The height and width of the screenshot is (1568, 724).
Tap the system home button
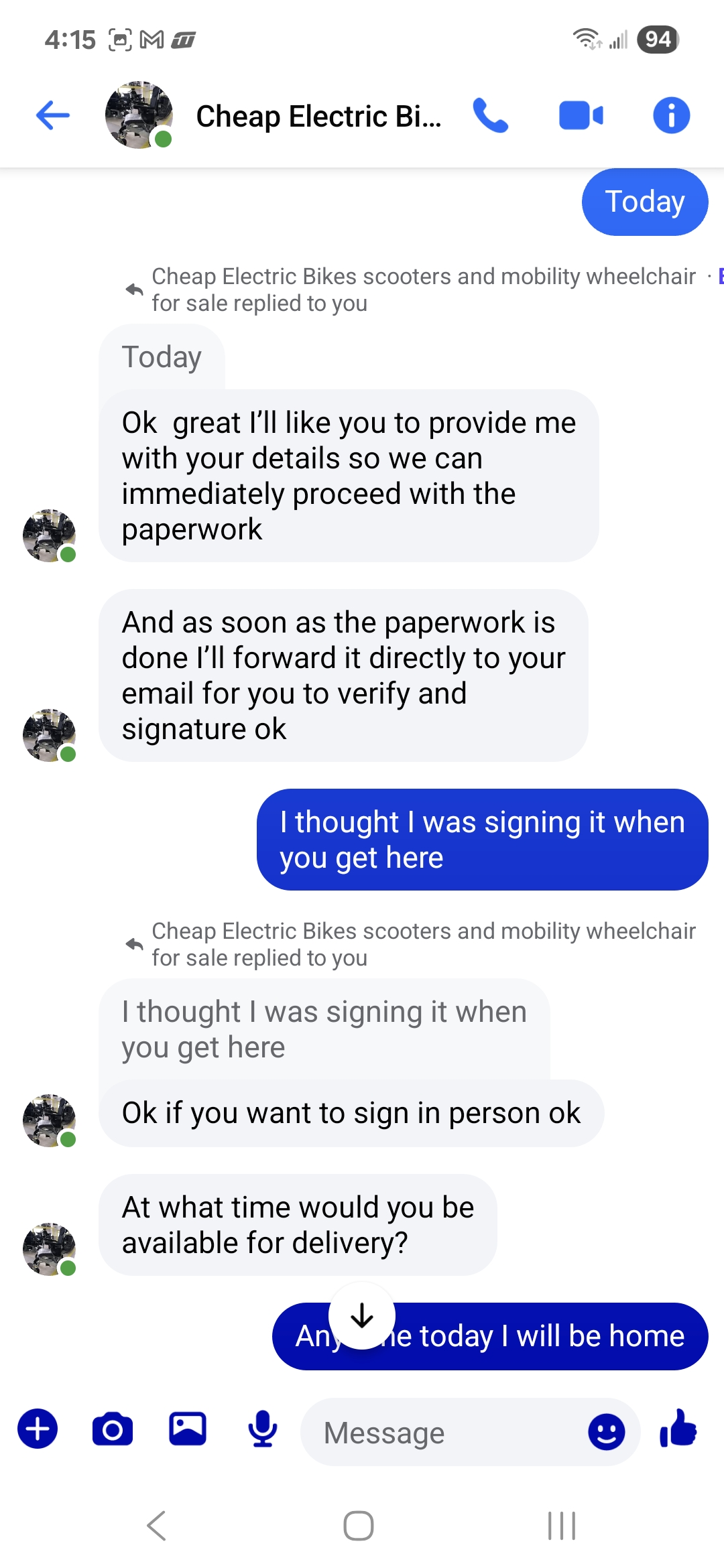click(359, 1526)
